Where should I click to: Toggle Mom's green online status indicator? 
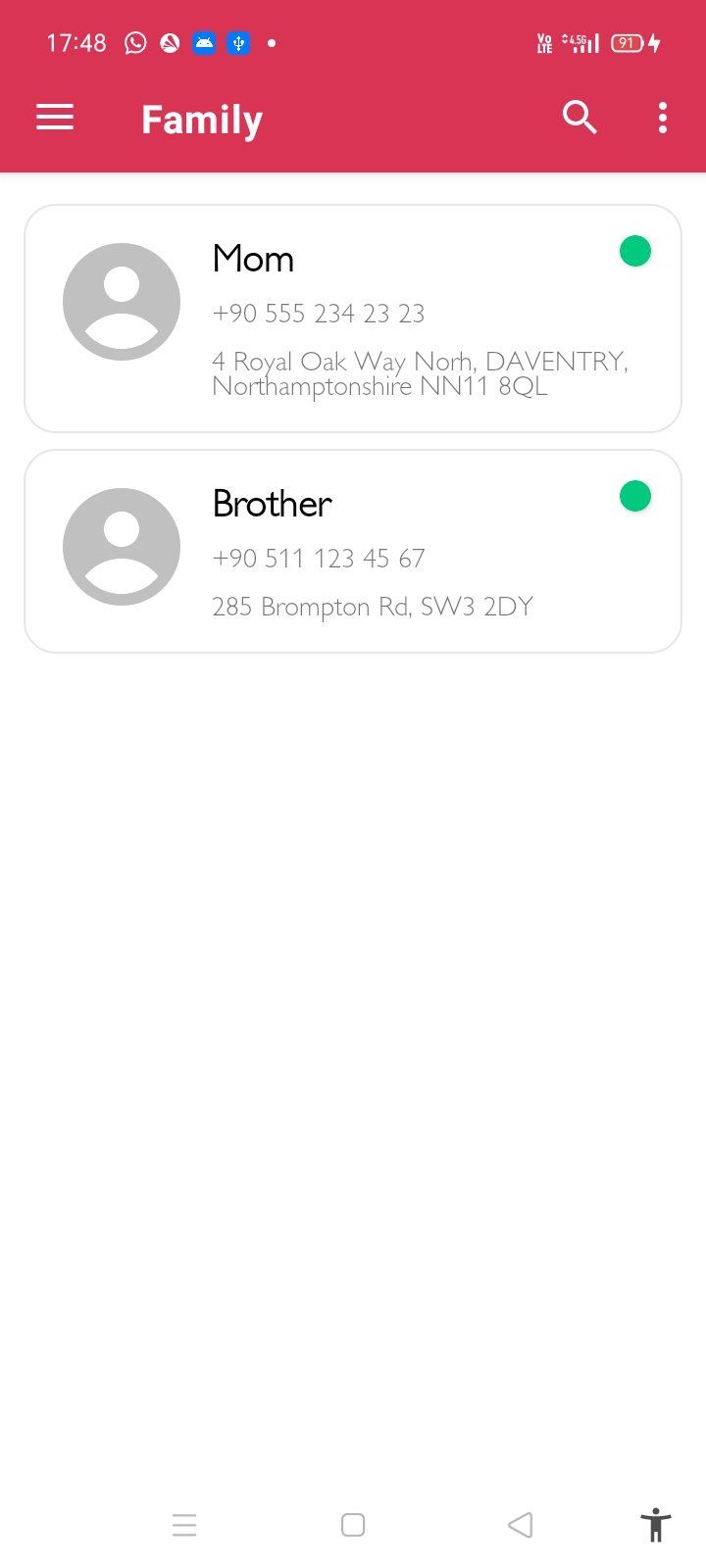[635, 251]
